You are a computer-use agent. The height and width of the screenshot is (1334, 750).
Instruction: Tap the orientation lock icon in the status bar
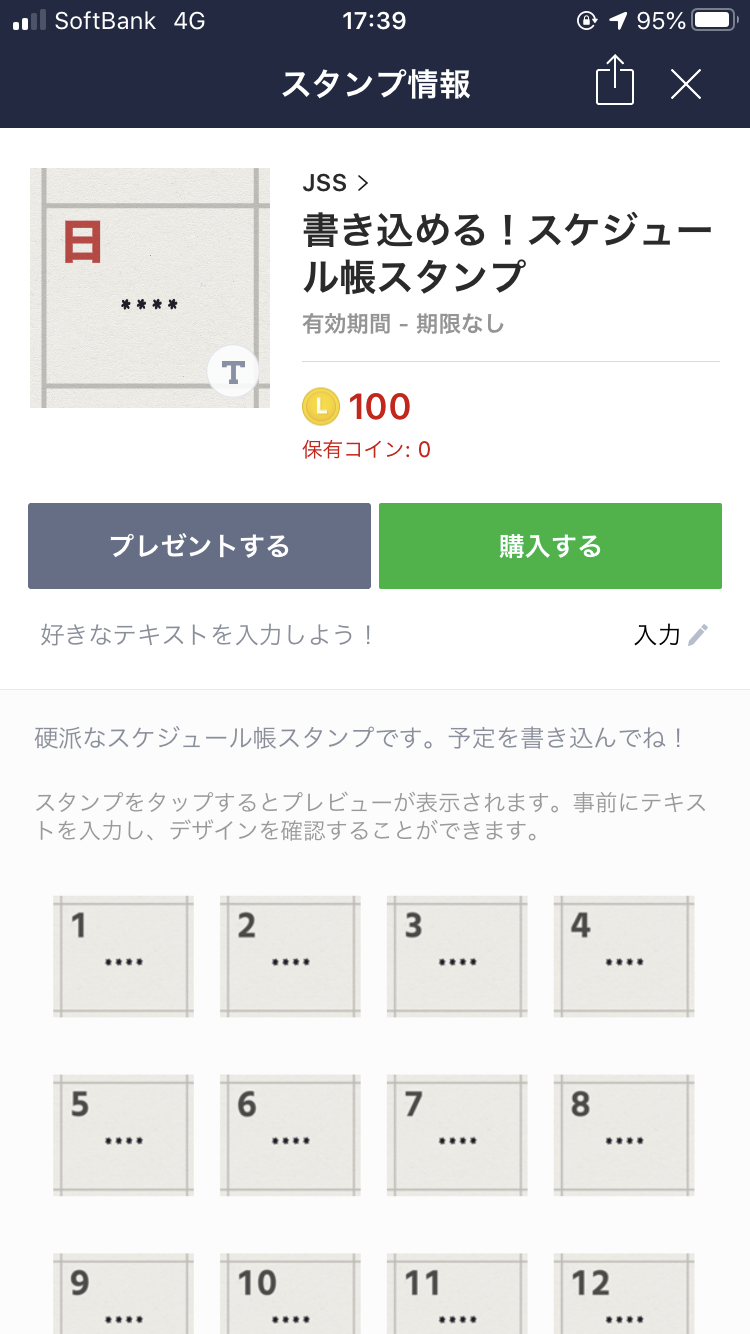tap(589, 20)
